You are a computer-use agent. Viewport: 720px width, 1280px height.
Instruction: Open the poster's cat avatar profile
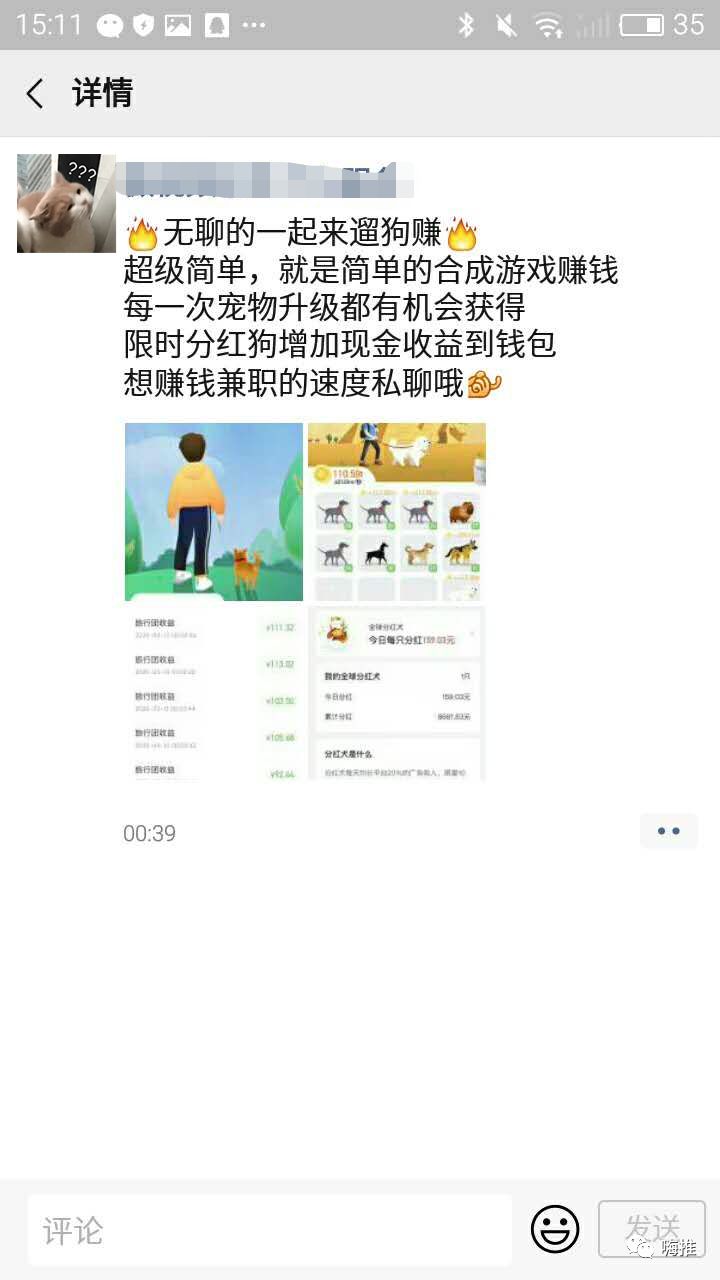pyautogui.click(x=66, y=203)
